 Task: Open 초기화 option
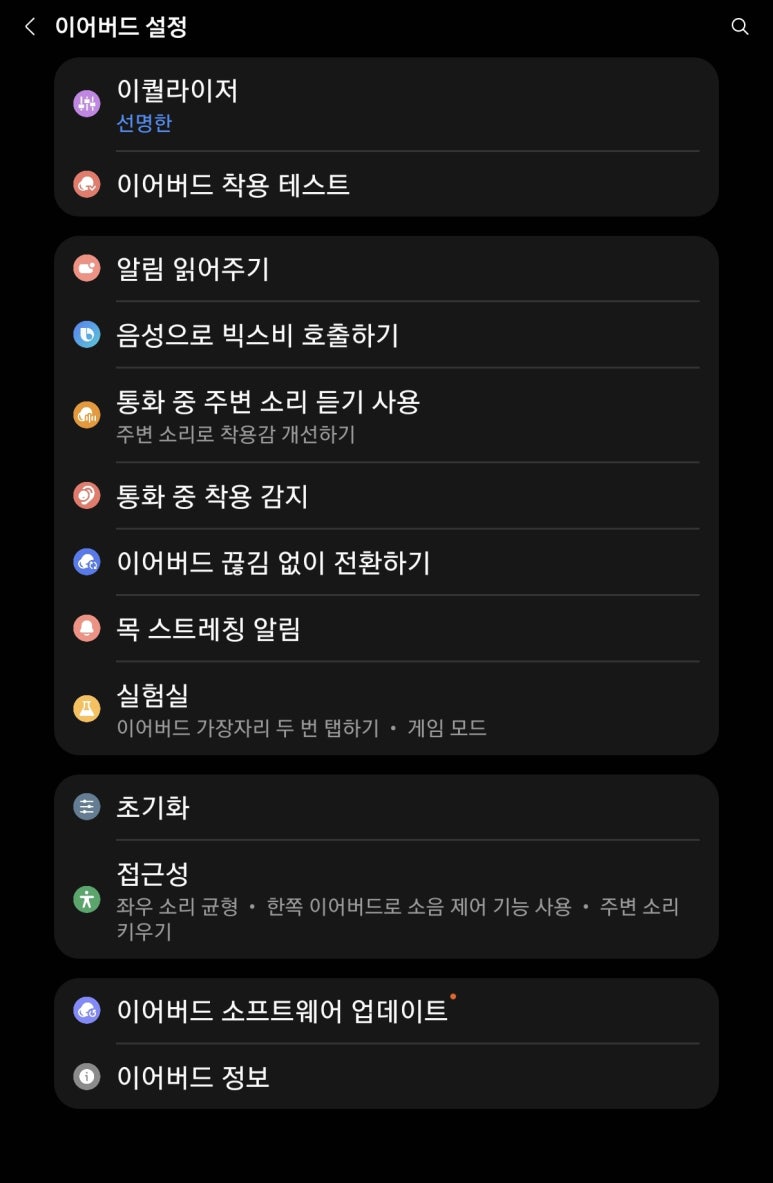(x=386, y=807)
